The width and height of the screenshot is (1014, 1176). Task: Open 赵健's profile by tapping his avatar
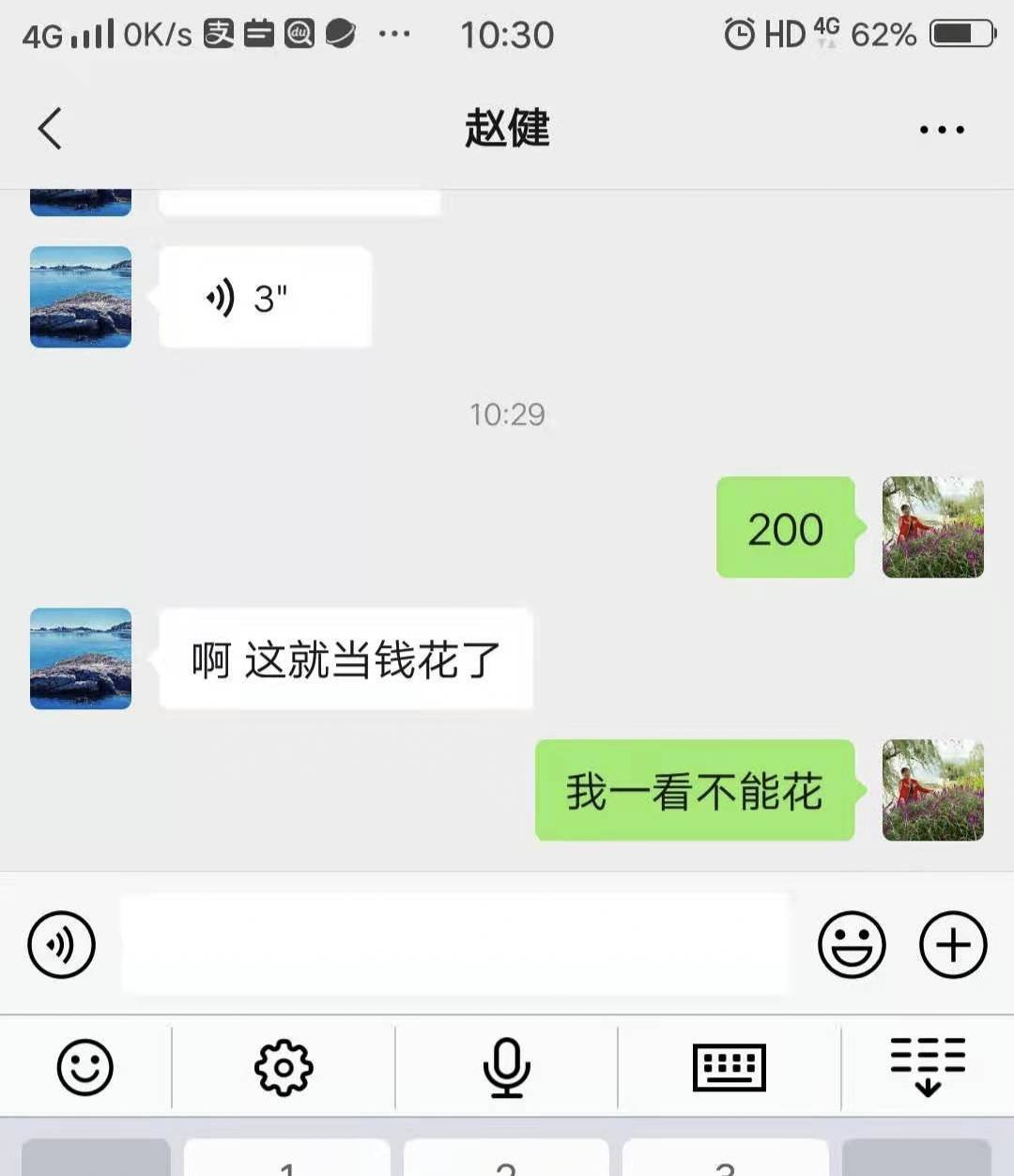coord(80,658)
